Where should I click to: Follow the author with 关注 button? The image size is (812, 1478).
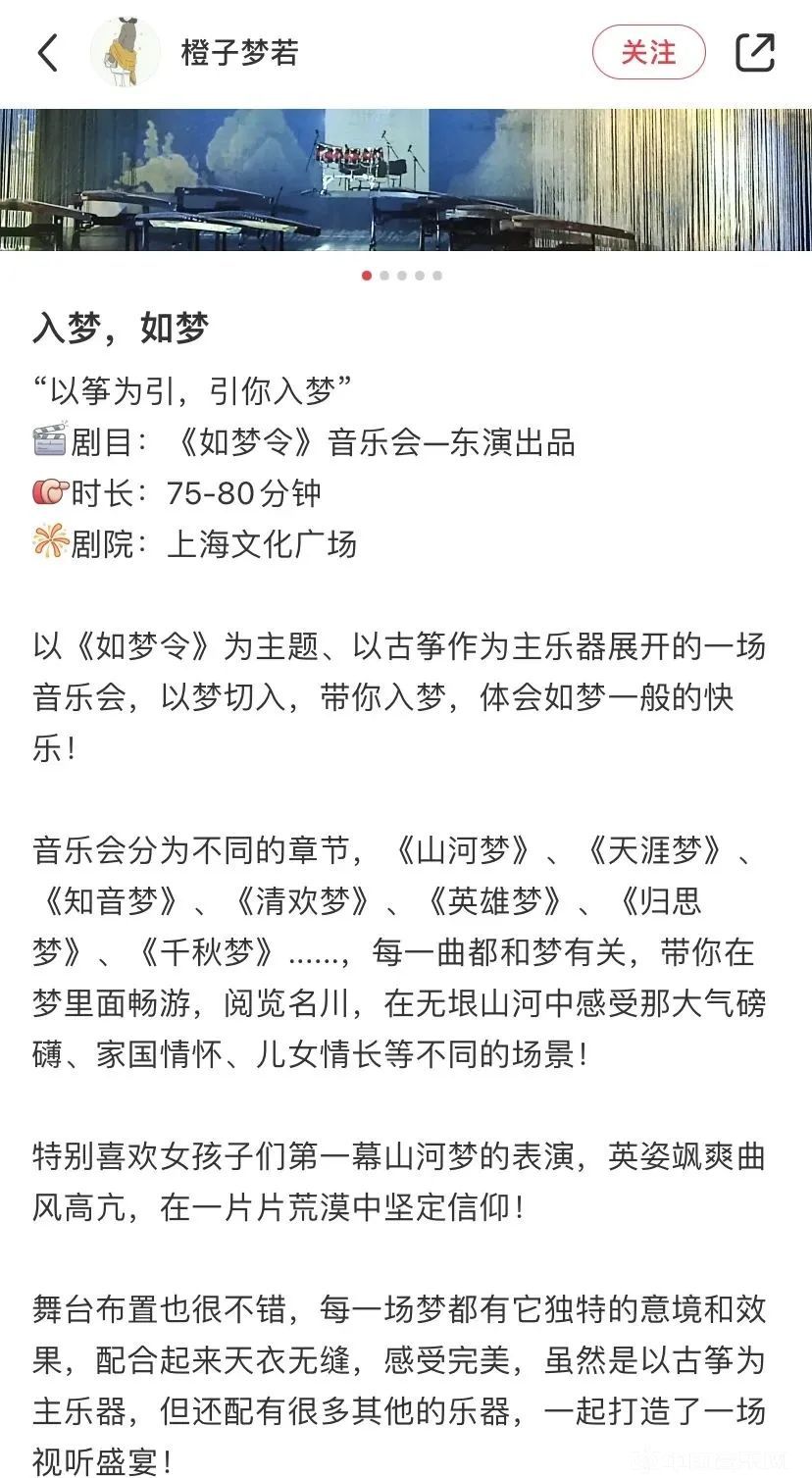648,53
